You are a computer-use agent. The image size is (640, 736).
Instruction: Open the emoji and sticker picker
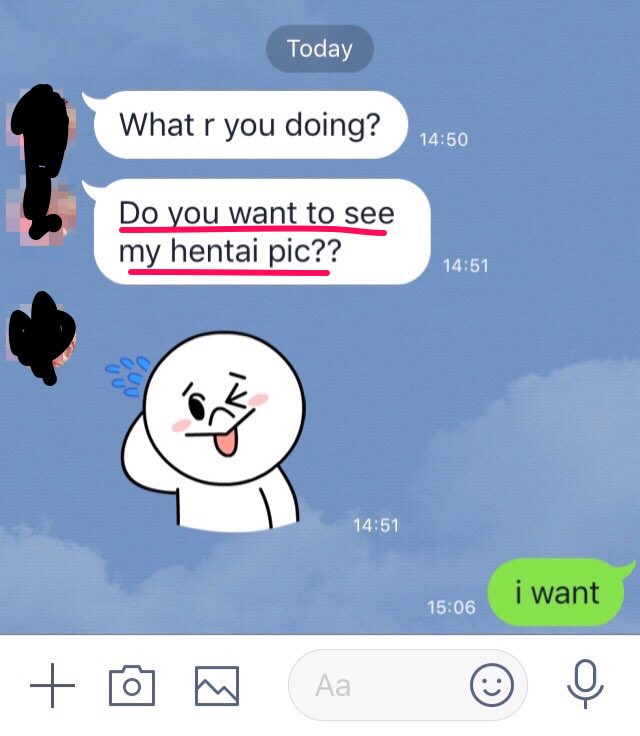(492, 686)
